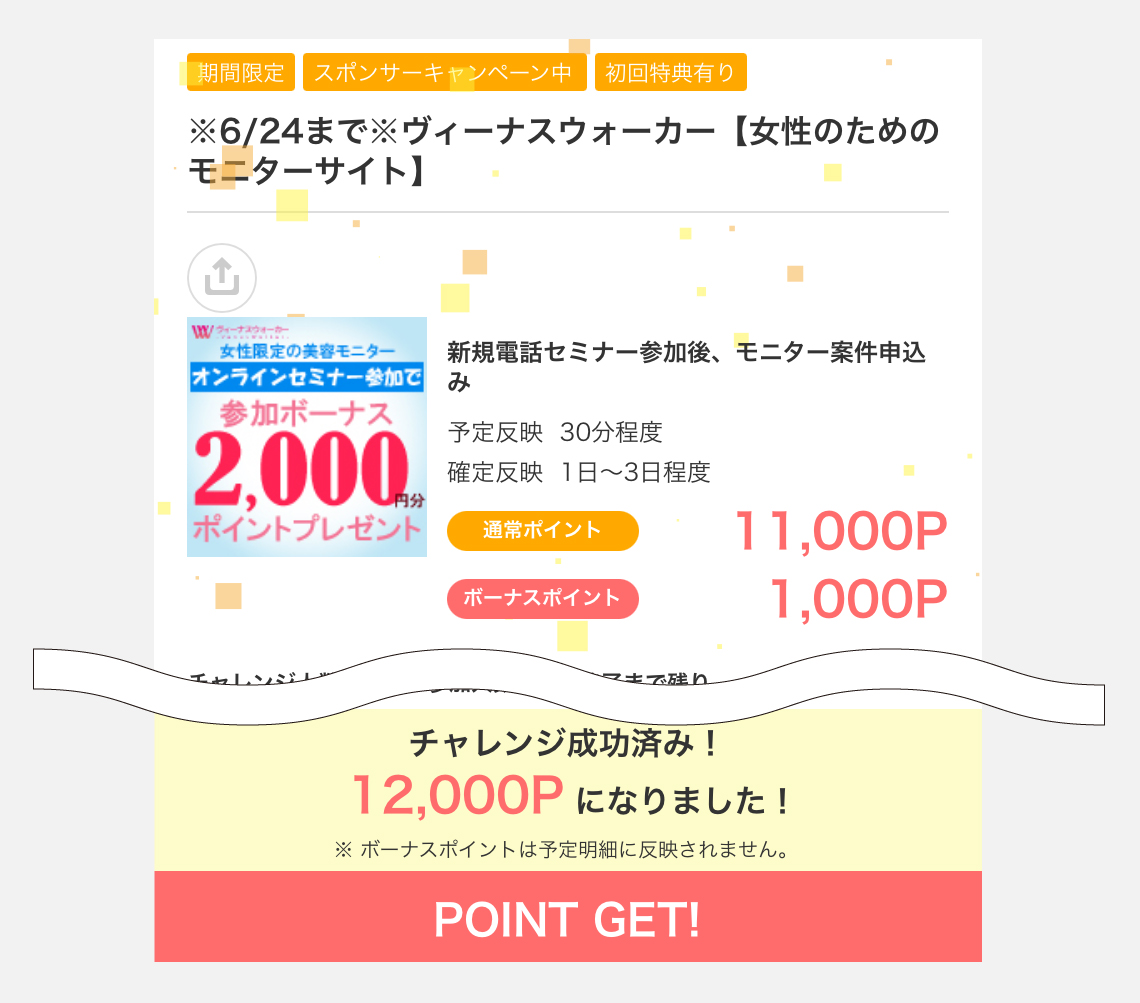The width and height of the screenshot is (1140, 1003).
Task: Tap the POINT GET! button
Action: [x=567, y=917]
